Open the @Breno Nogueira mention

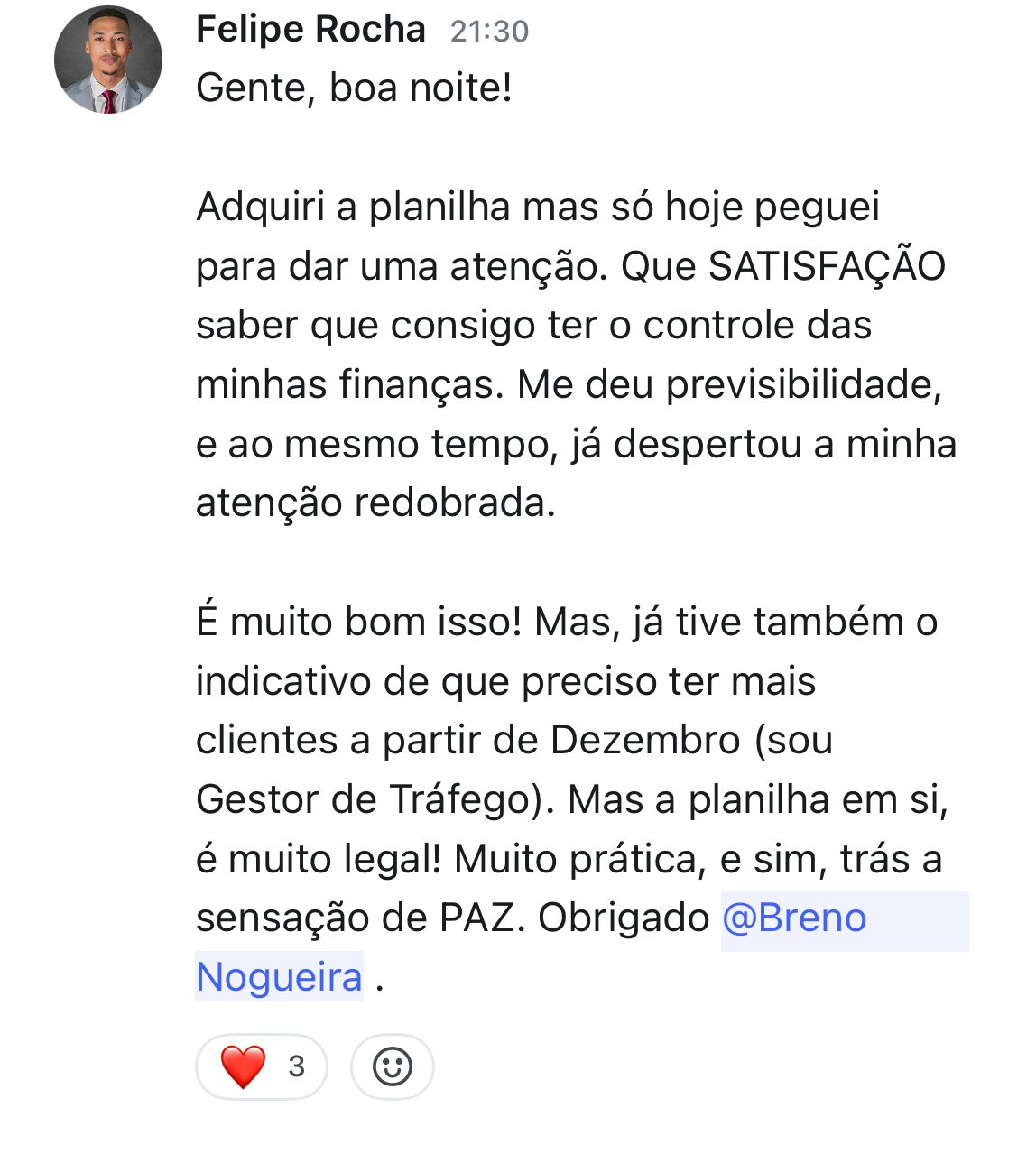(x=794, y=919)
